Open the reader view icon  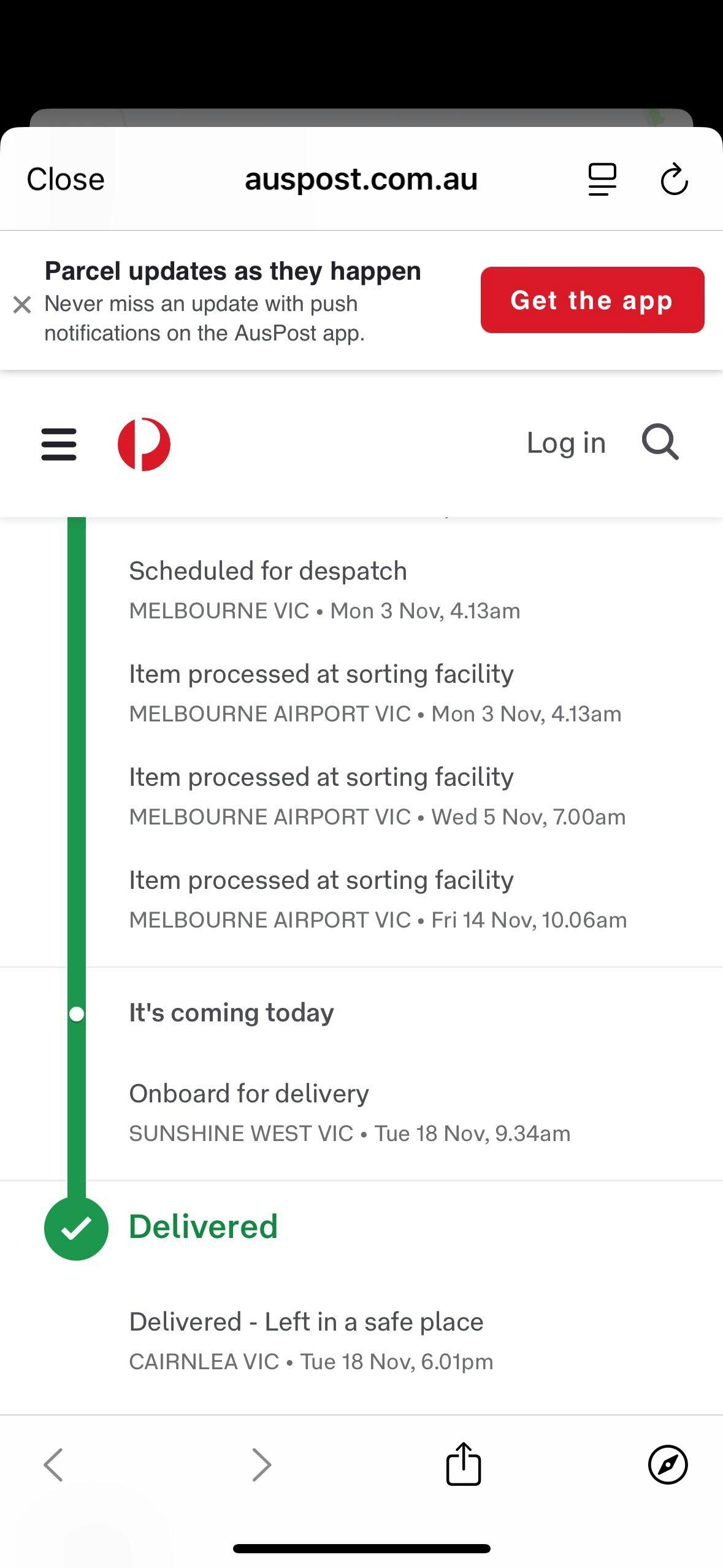pos(602,180)
